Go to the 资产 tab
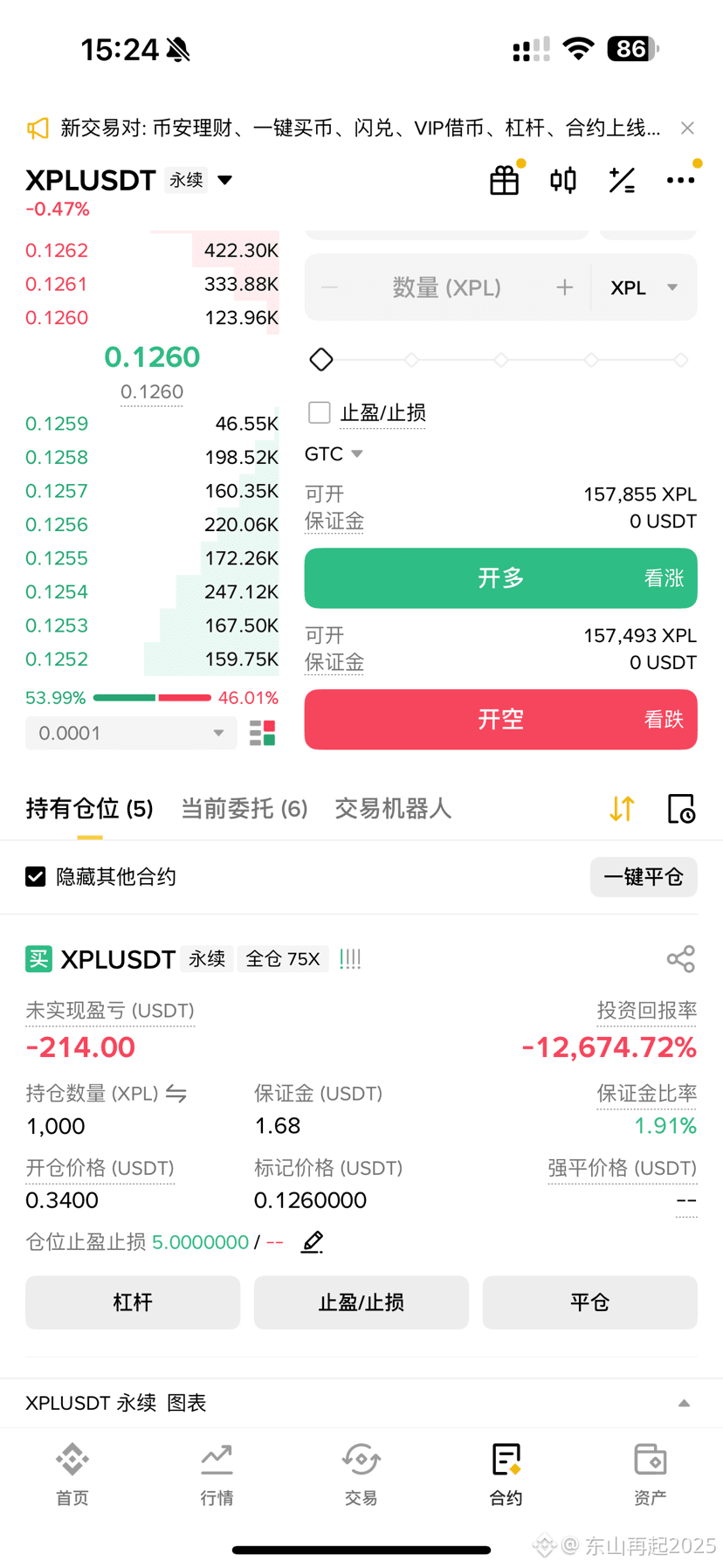The height and width of the screenshot is (1568, 723). tap(650, 1475)
